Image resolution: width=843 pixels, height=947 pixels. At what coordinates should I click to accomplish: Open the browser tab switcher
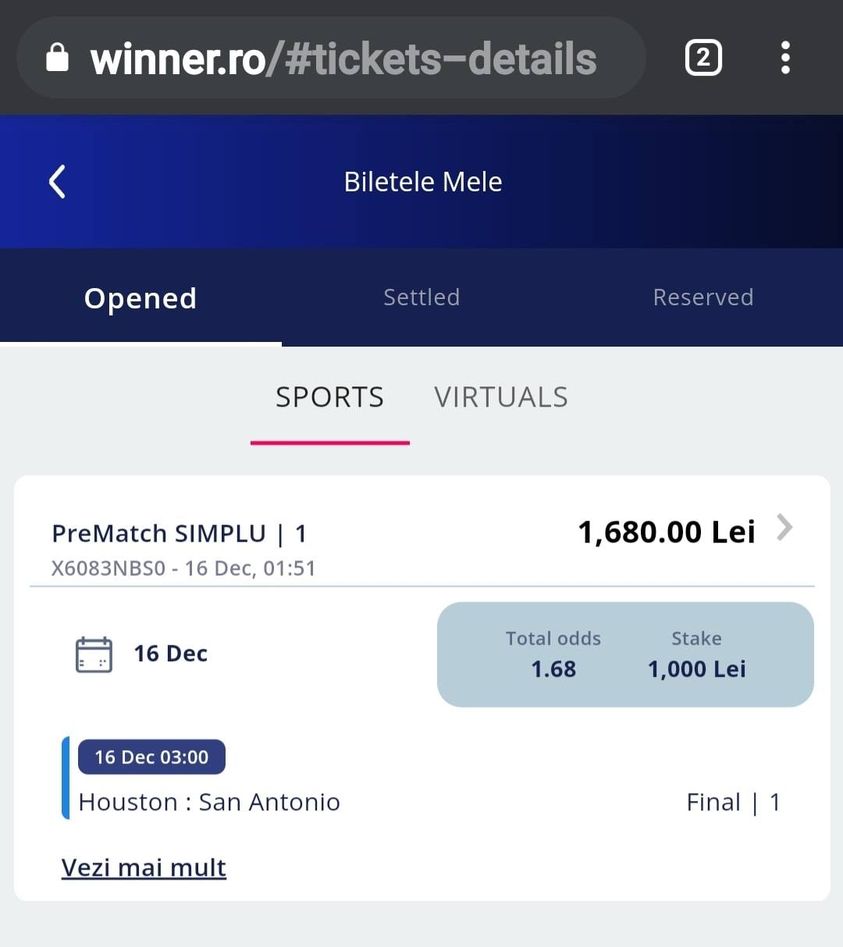pyautogui.click(x=703, y=58)
